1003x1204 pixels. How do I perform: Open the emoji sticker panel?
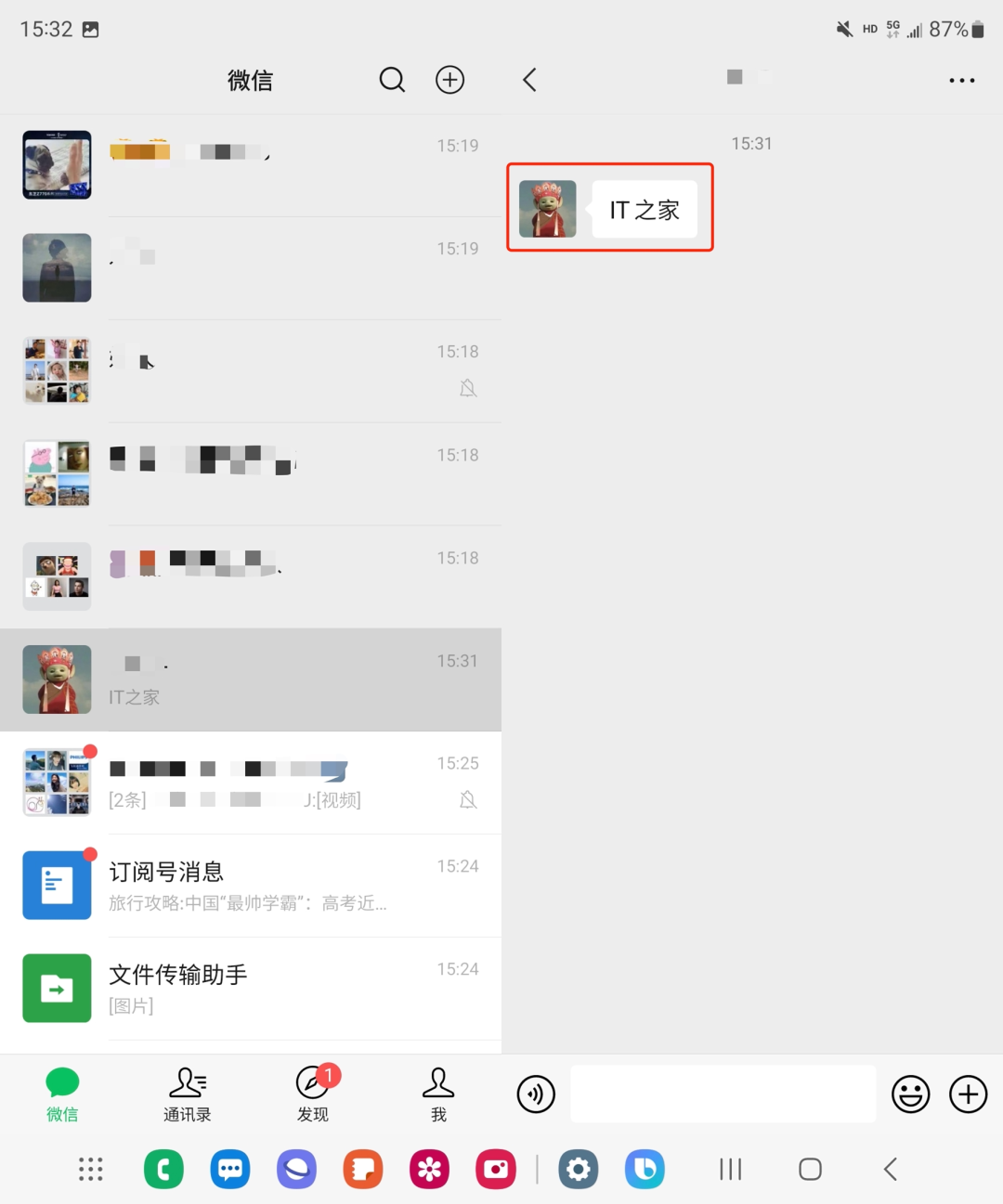point(910,1094)
